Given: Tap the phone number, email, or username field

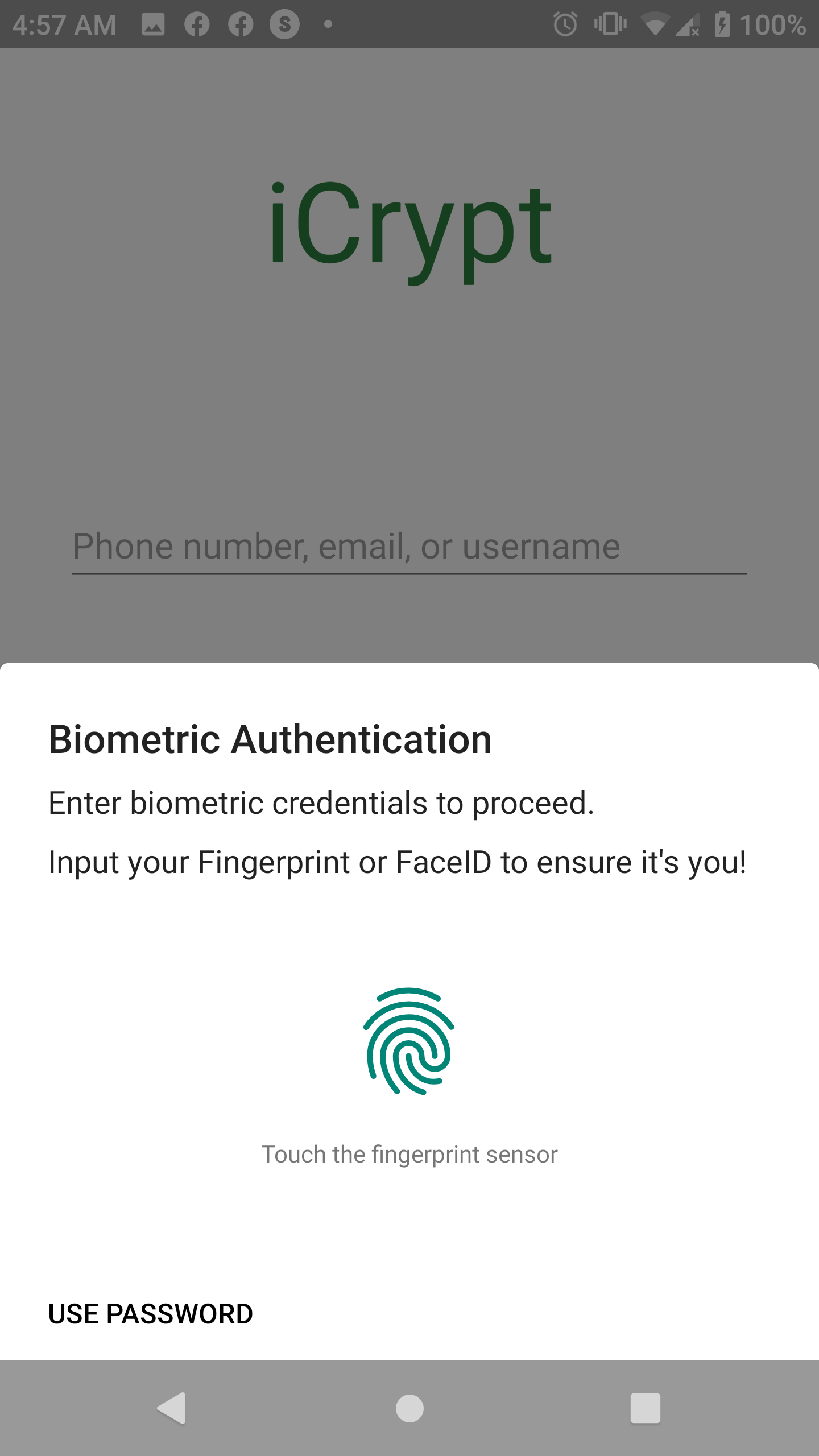Looking at the screenshot, I should pos(409,547).
